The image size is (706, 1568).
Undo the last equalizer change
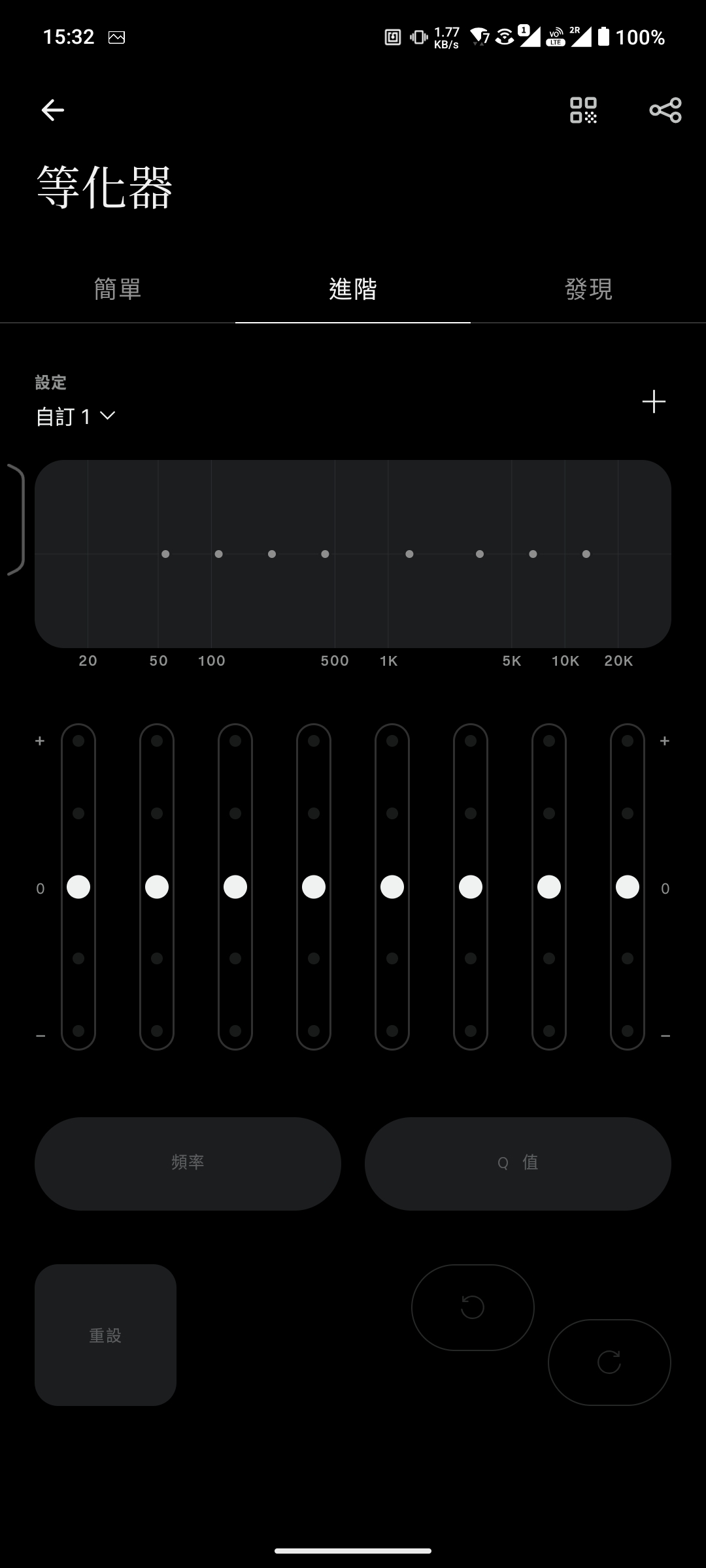pyautogui.click(x=473, y=1307)
